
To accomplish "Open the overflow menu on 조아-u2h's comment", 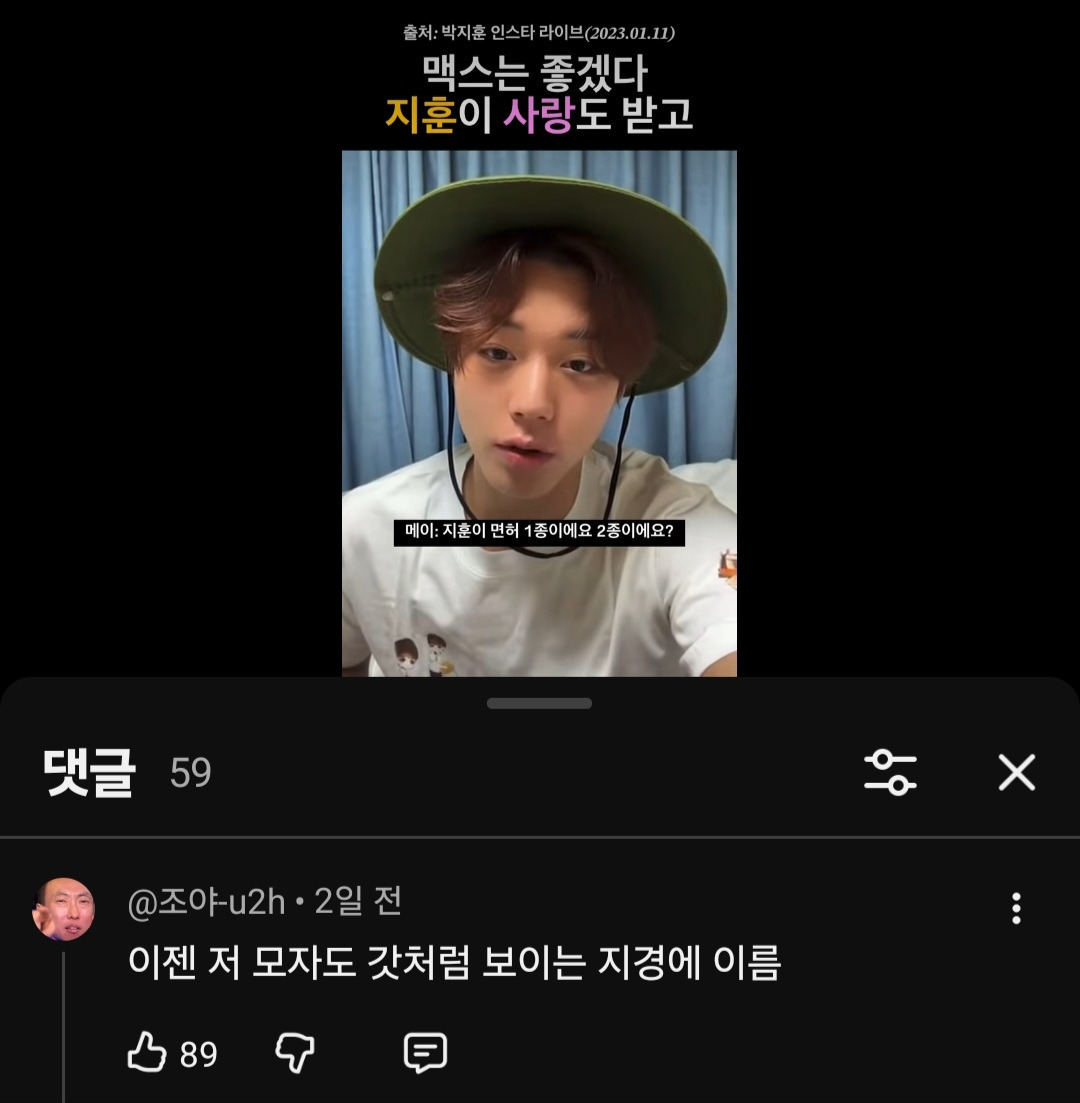I will [1016, 908].
